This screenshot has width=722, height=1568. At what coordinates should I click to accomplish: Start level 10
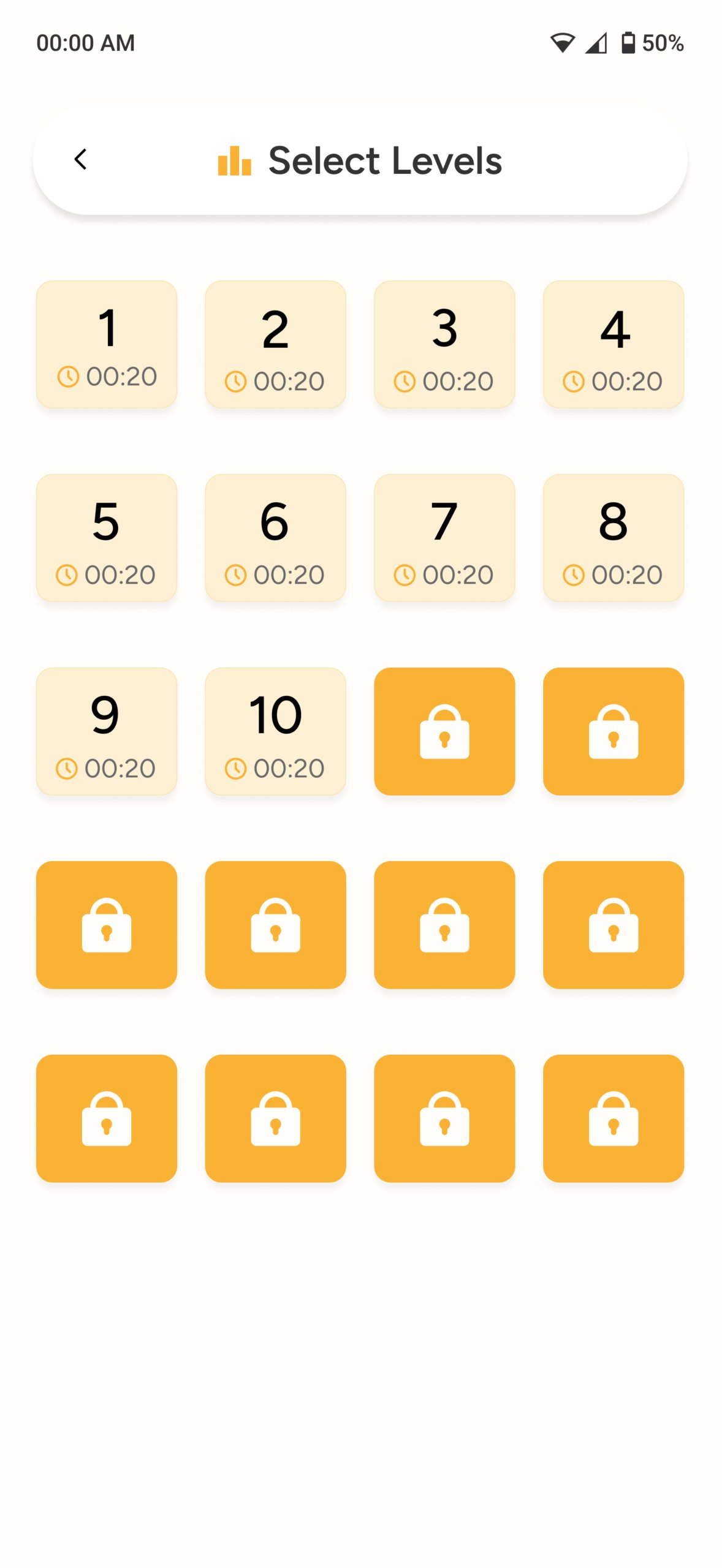pos(275,731)
